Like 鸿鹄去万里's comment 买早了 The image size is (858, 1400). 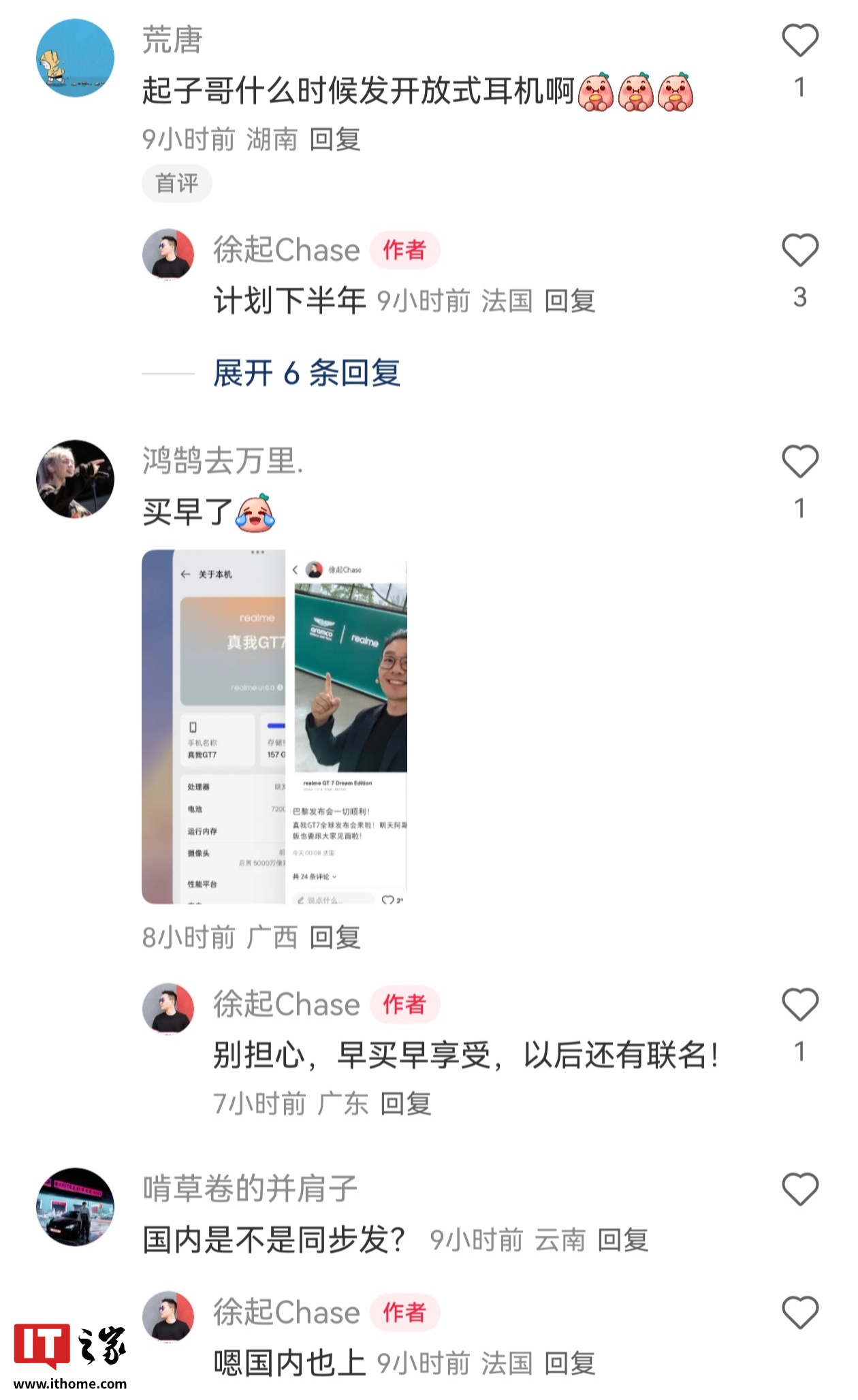[799, 461]
